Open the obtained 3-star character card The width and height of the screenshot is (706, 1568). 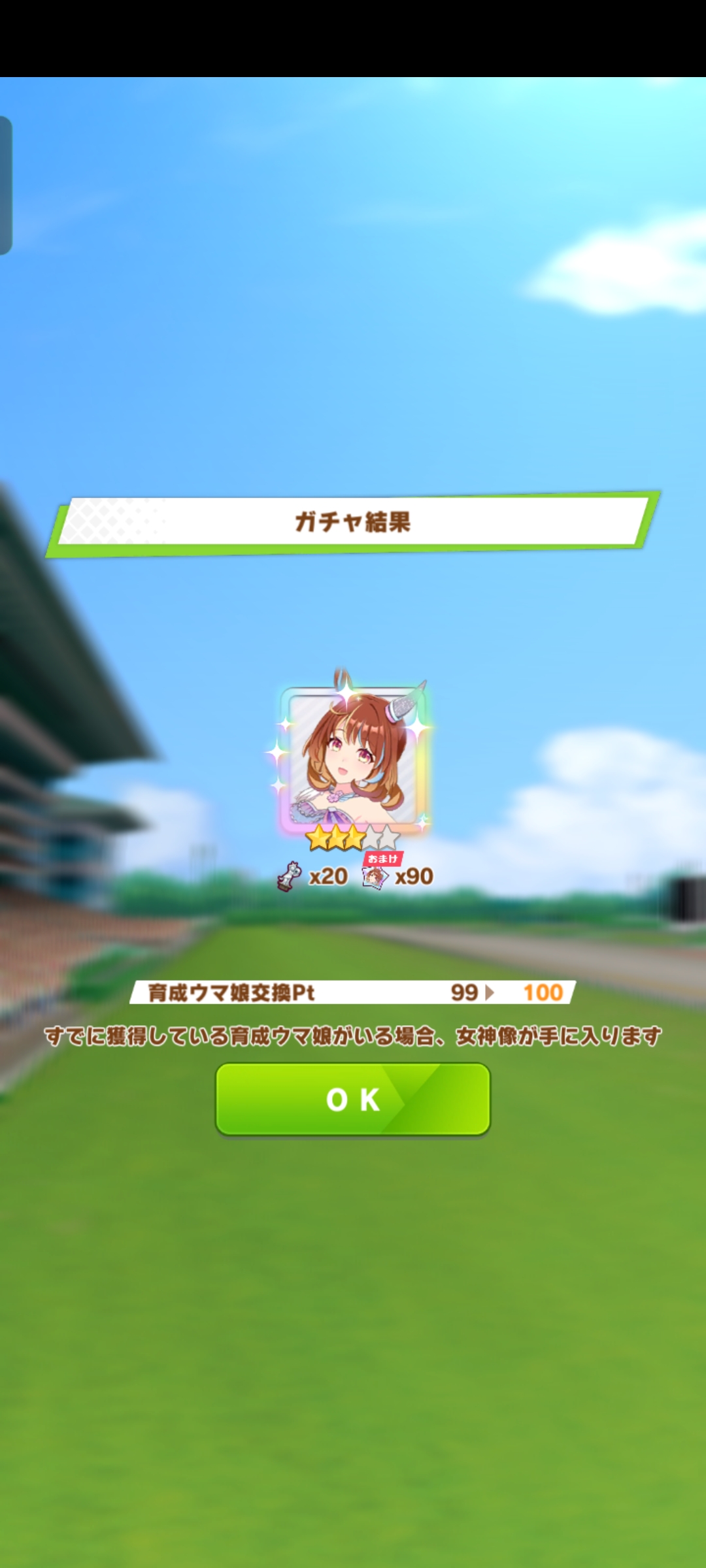pyautogui.click(x=353, y=759)
